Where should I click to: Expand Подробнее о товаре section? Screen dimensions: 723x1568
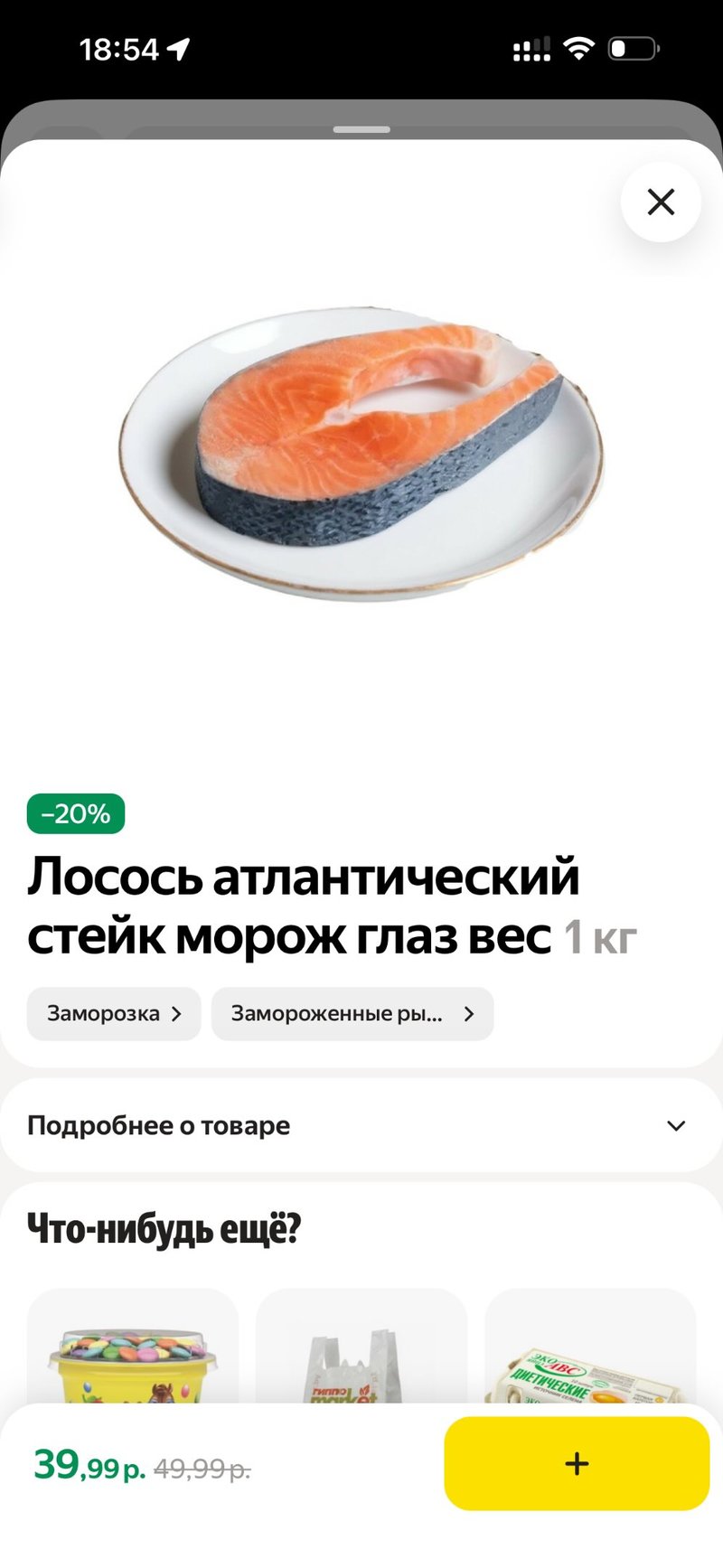click(x=361, y=1125)
